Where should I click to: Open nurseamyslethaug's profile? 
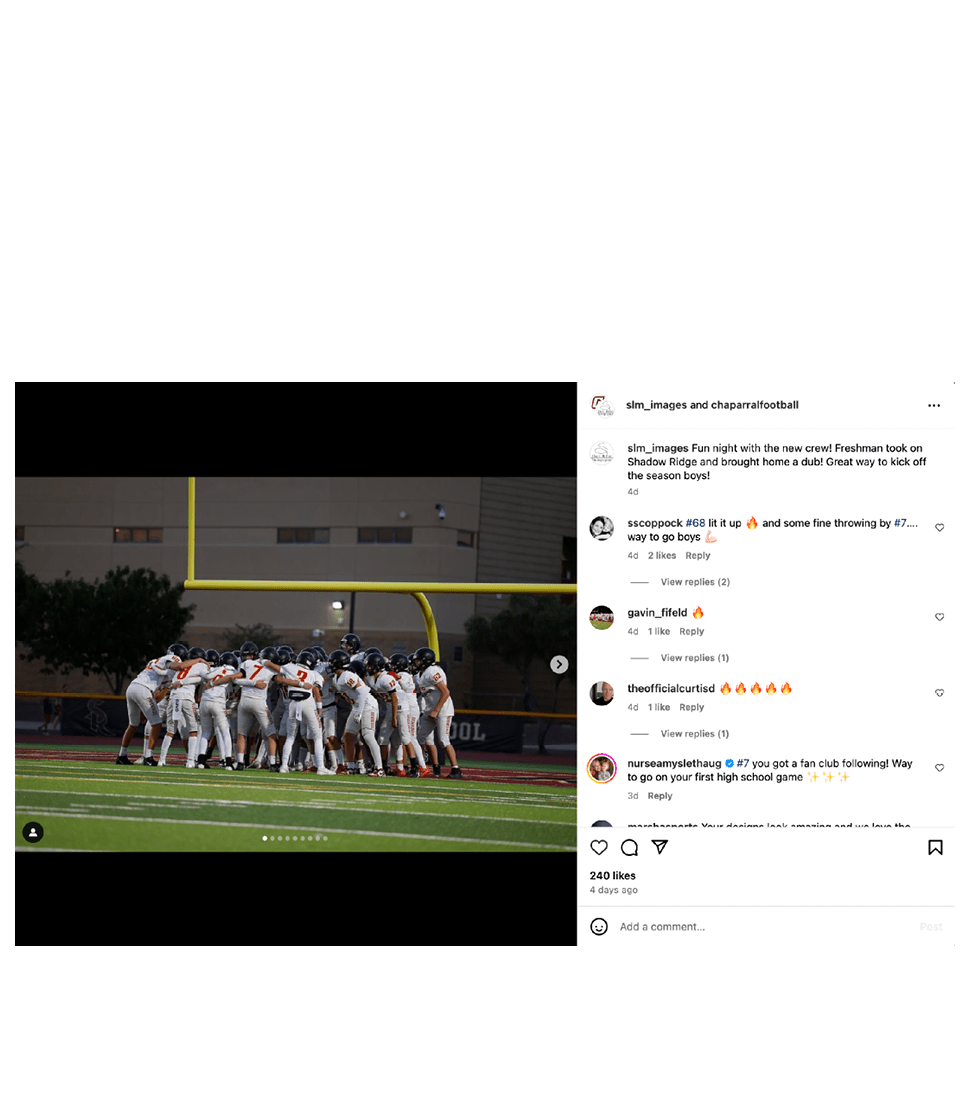click(x=674, y=764)
